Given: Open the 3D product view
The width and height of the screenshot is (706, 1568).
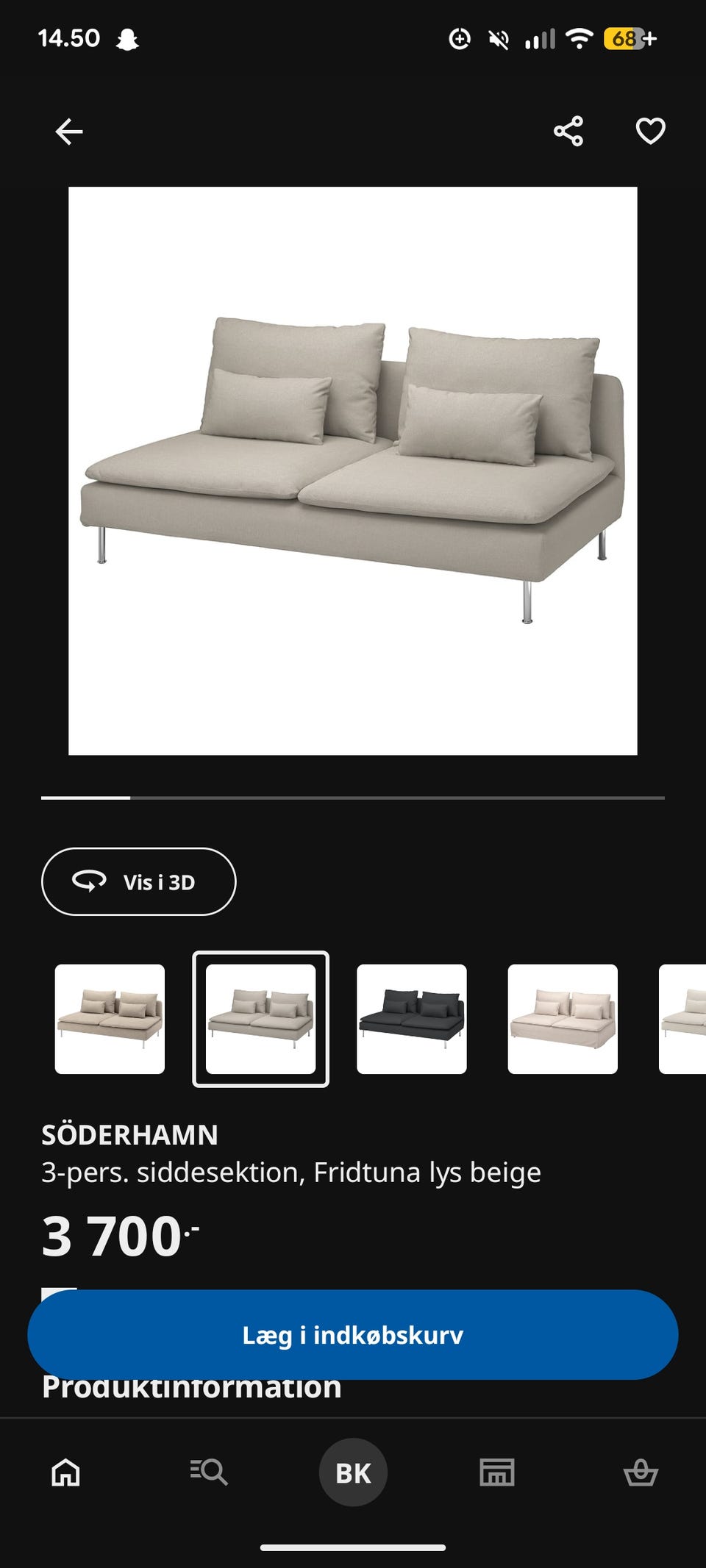Looking at the screenshot, I should point(138,881).
